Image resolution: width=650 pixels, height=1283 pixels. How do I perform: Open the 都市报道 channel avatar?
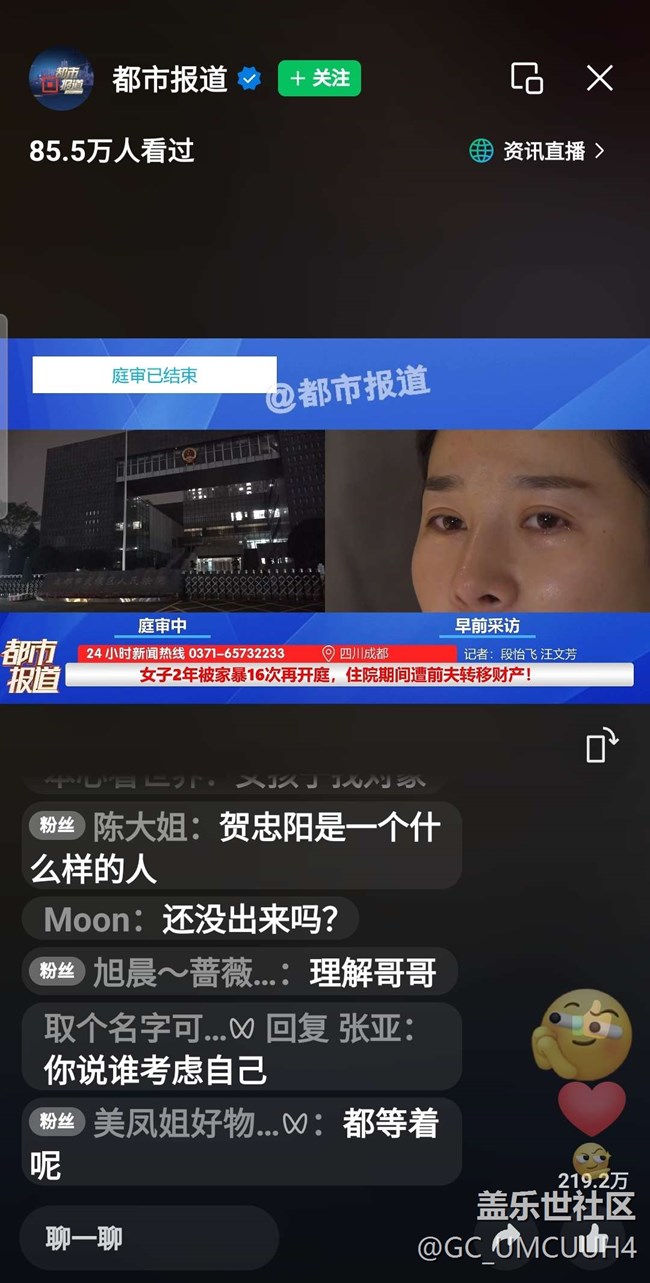[x=61, y=78]
